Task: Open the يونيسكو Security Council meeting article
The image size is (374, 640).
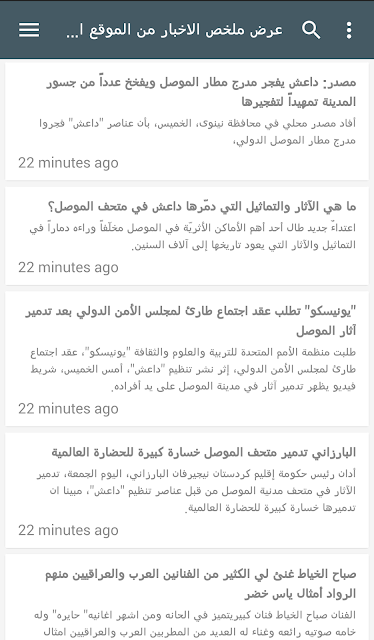Action: point(187,359)
